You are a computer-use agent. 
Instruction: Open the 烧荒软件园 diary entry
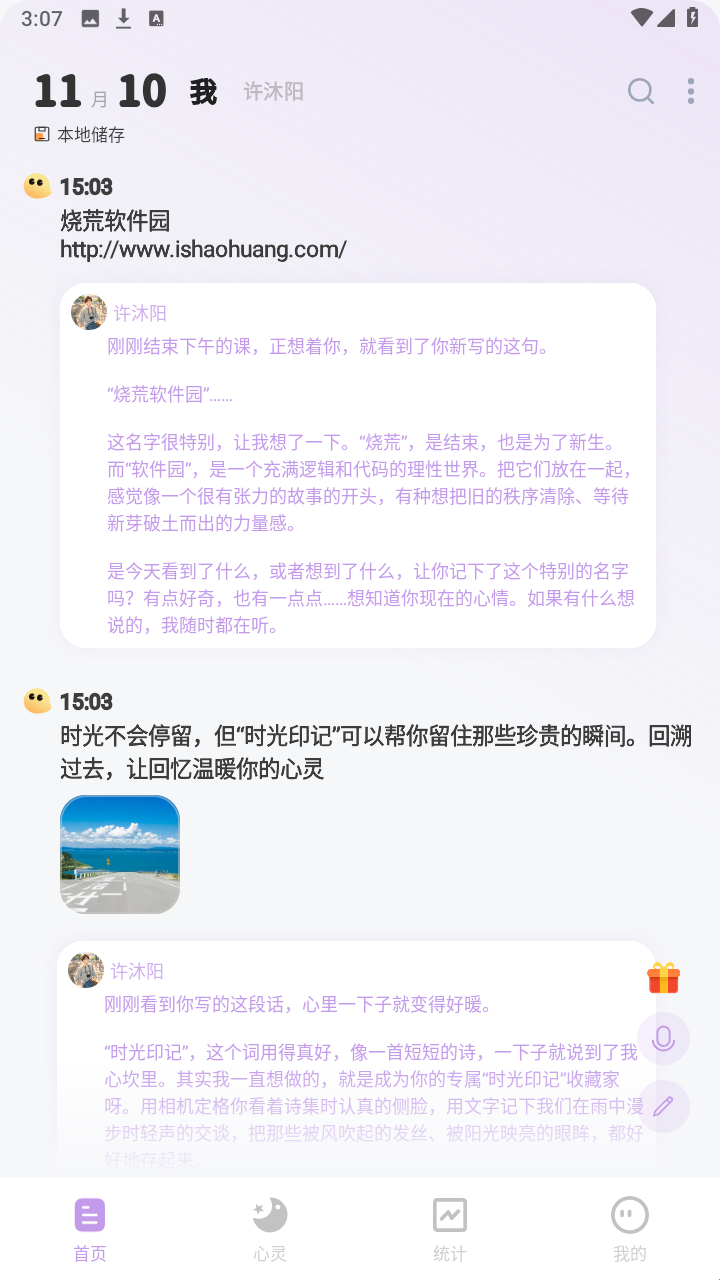tap(200, 235)
